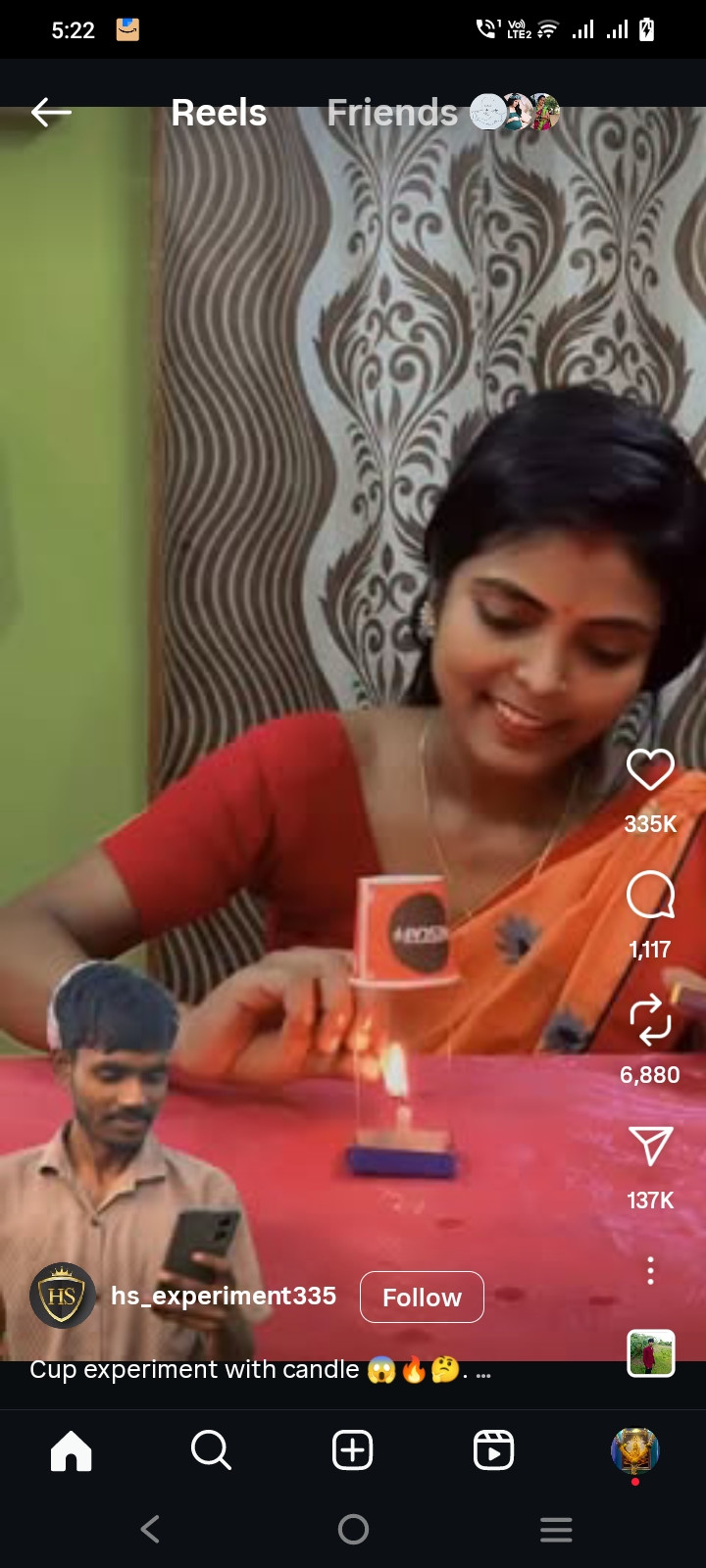
Task: Go to the Home feed tab
Action: pos(71,1450)
